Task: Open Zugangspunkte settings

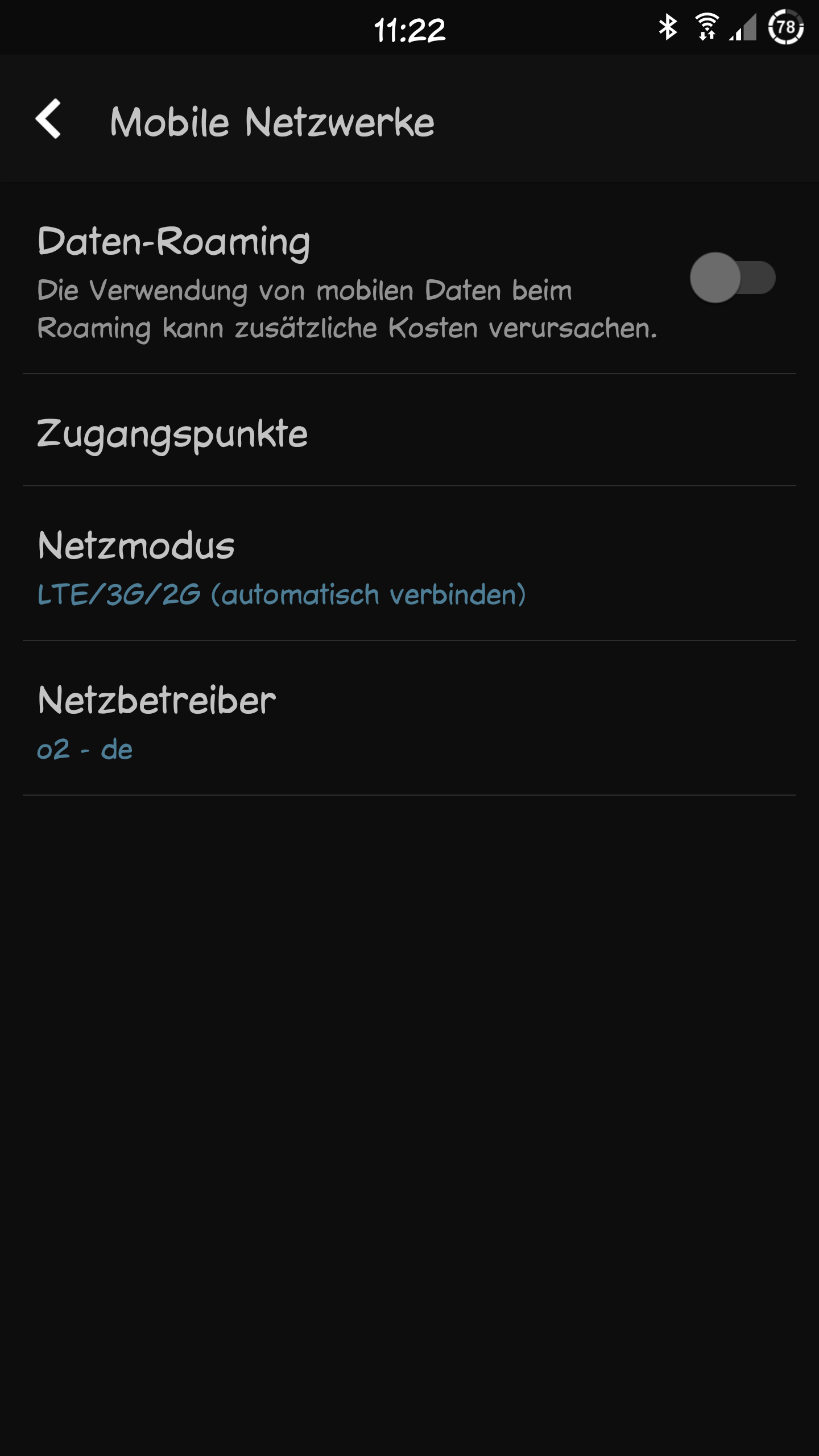Action: tap(409, 431)
